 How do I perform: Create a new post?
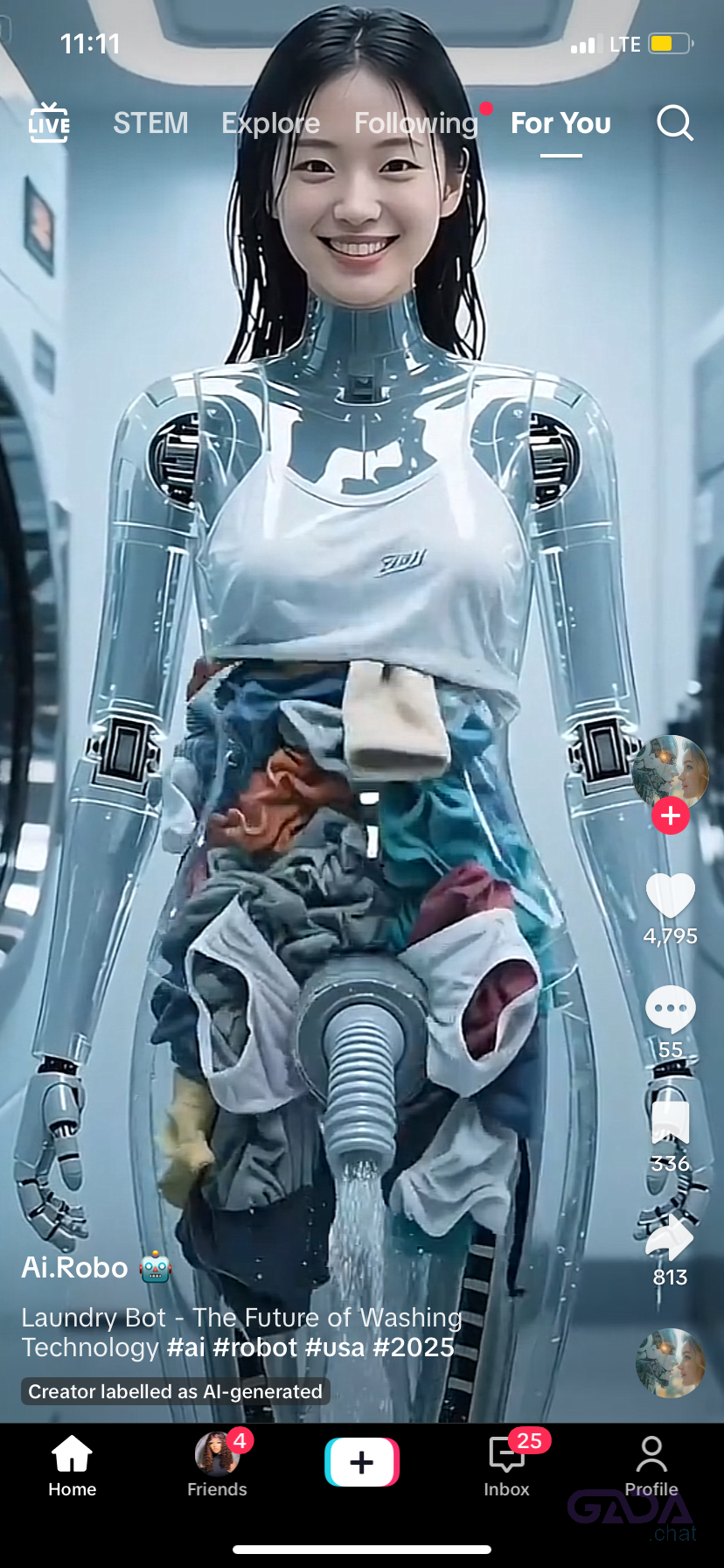(362, 1462)
